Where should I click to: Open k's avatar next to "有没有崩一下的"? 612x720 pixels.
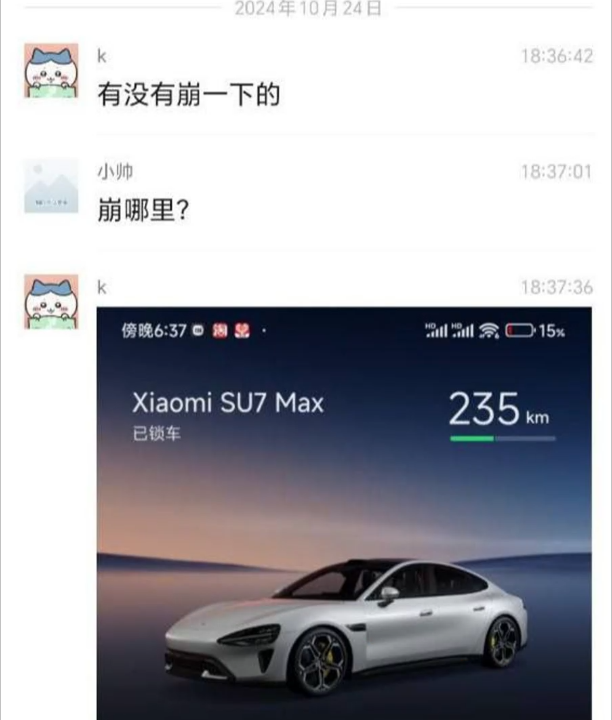point(51,72)
